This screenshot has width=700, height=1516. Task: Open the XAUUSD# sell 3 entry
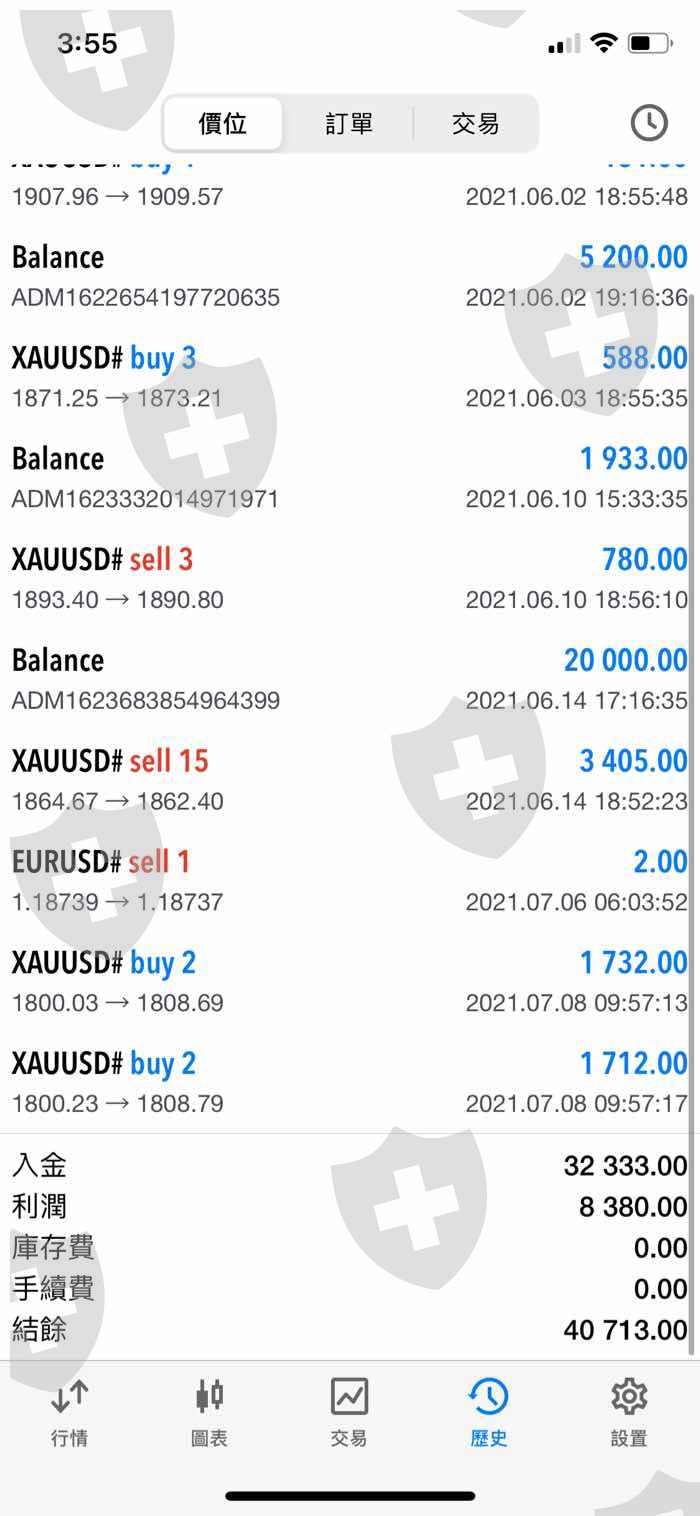[x=349, y=579]
